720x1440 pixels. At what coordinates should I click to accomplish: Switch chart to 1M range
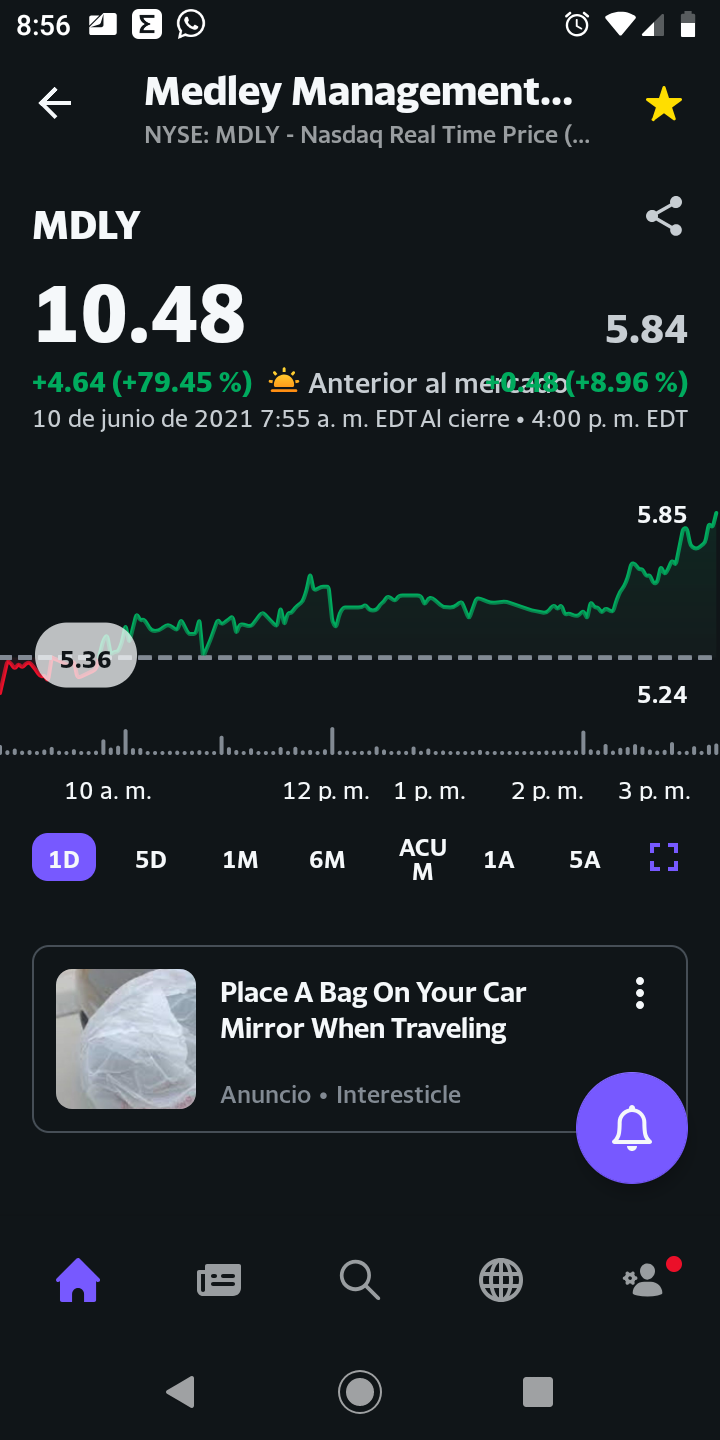click(240, 859)
